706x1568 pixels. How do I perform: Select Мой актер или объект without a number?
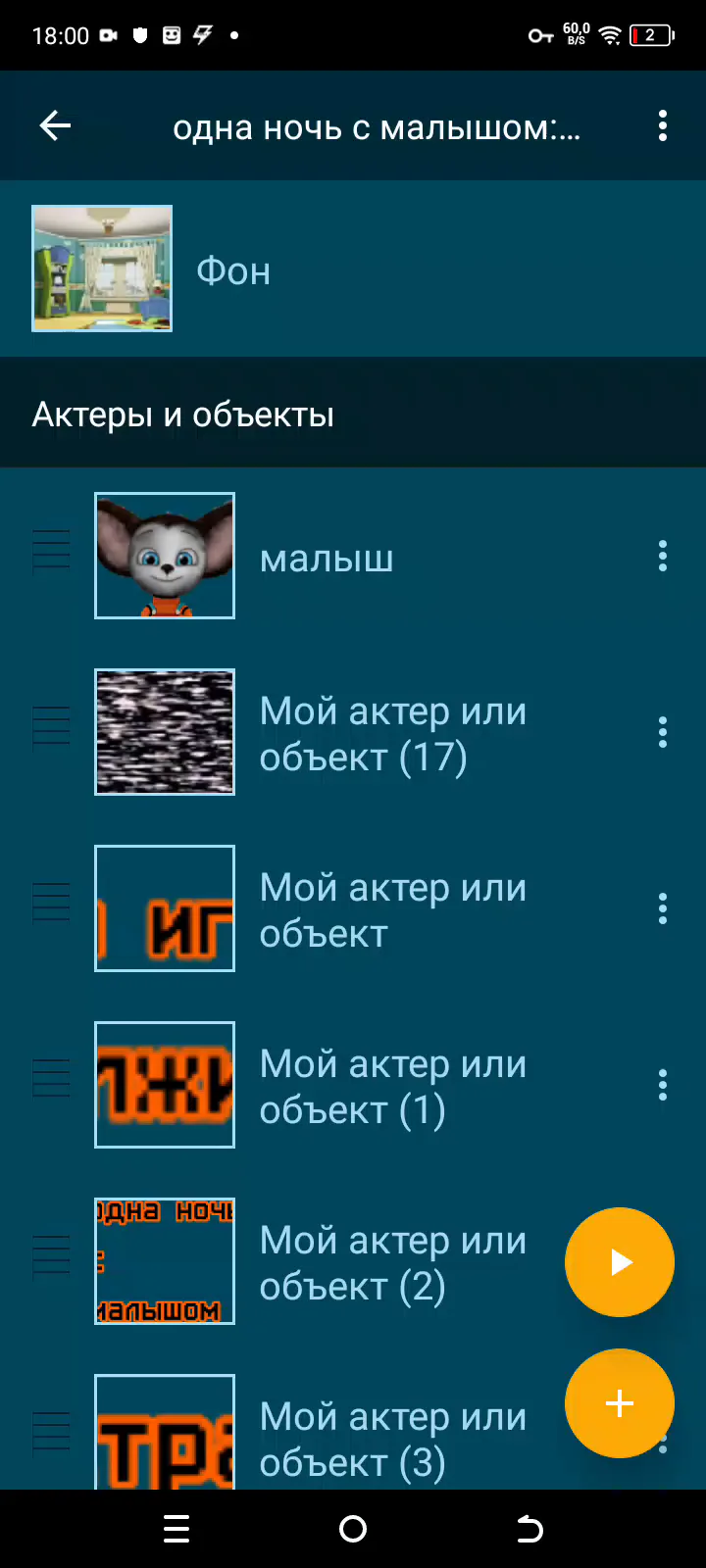coord(392,909)
